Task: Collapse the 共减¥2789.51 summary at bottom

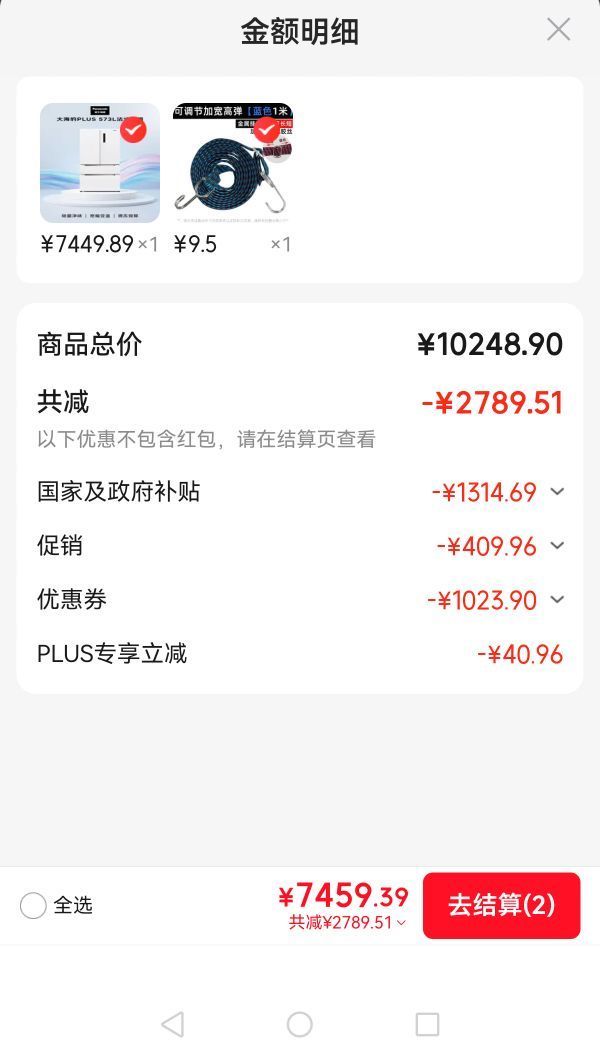Action: pyautogui.click(x=347, y=923)
